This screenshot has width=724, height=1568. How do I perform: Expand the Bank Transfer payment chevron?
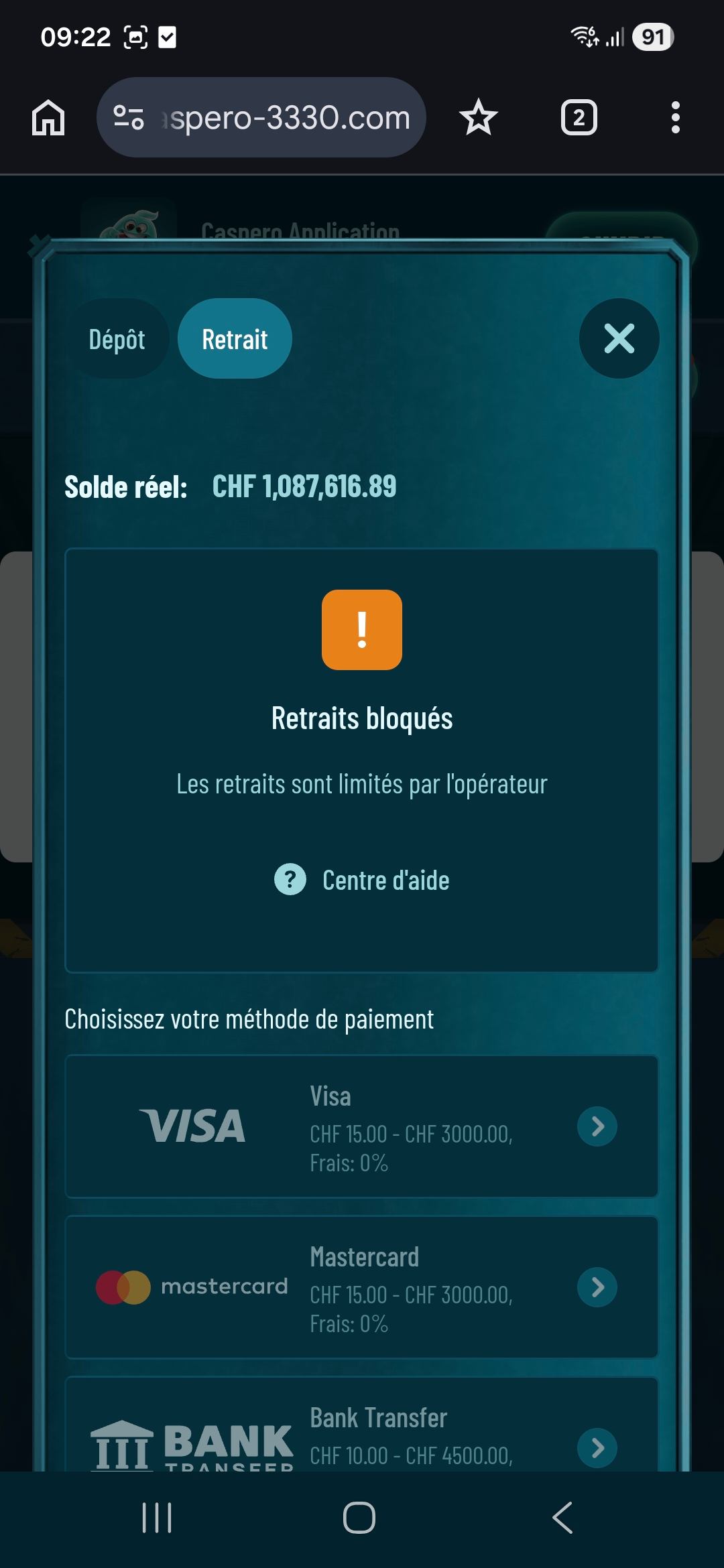pos(595,1447)
